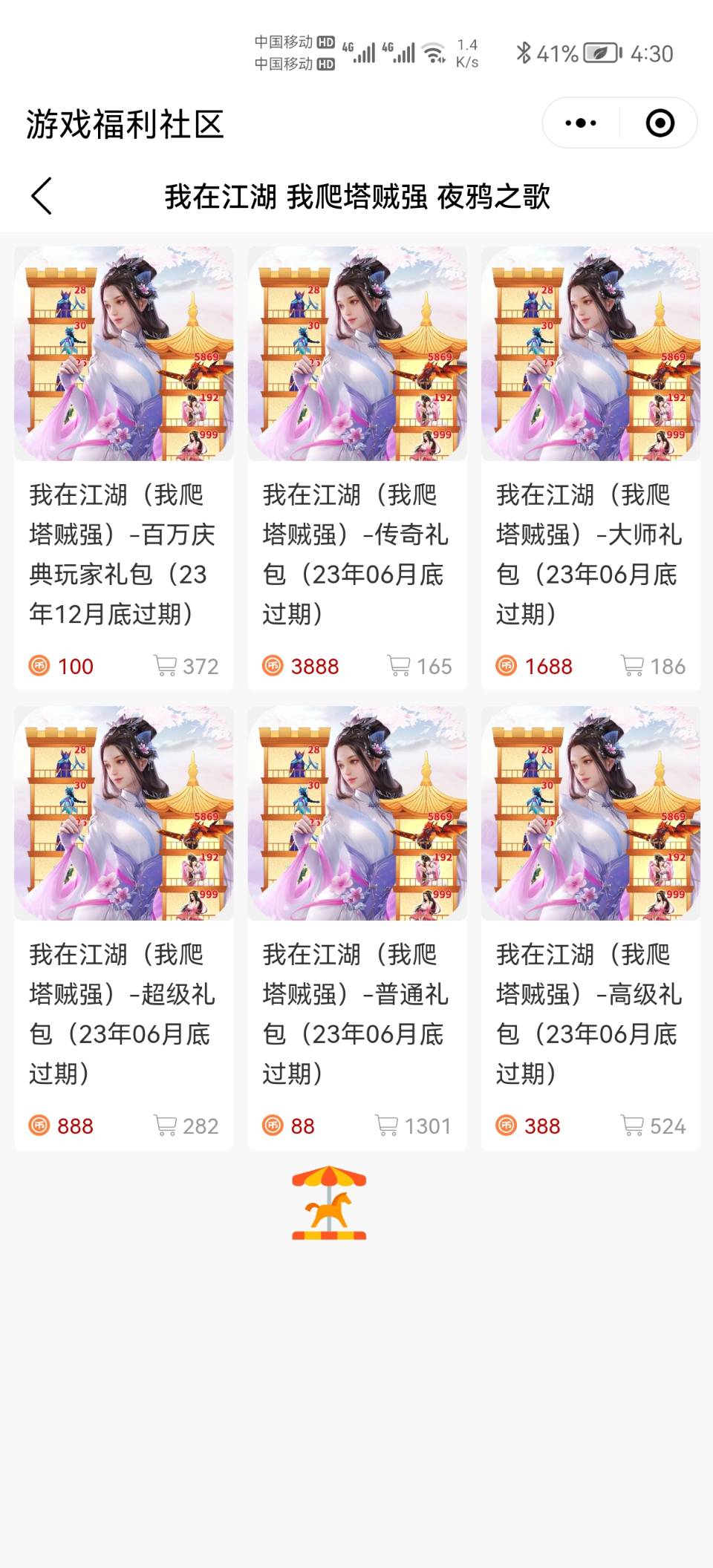The height and width of the screenshot is (1568, 713).
Task: Close the mini program with the circle button
Action: point(660,123)
